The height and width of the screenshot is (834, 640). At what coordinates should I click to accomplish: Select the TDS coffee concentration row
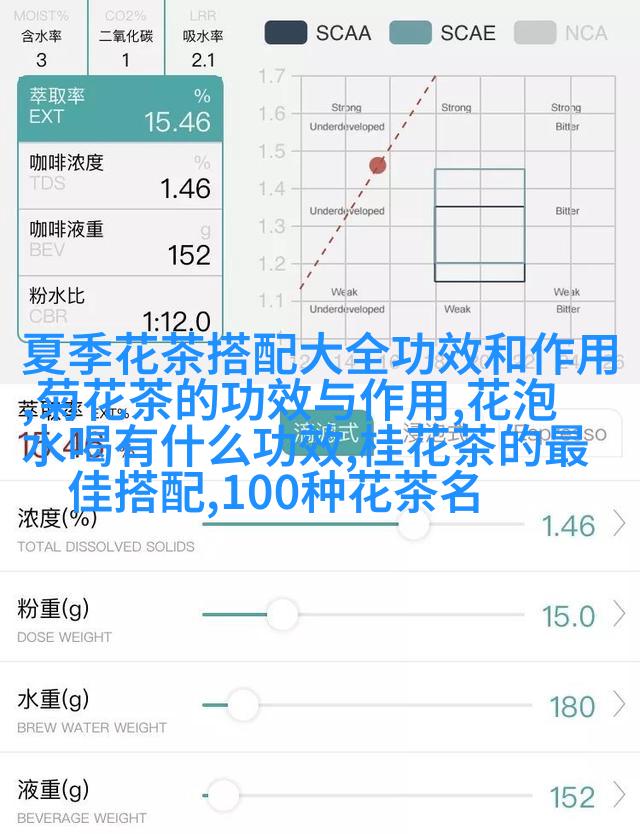click(119, 173)
